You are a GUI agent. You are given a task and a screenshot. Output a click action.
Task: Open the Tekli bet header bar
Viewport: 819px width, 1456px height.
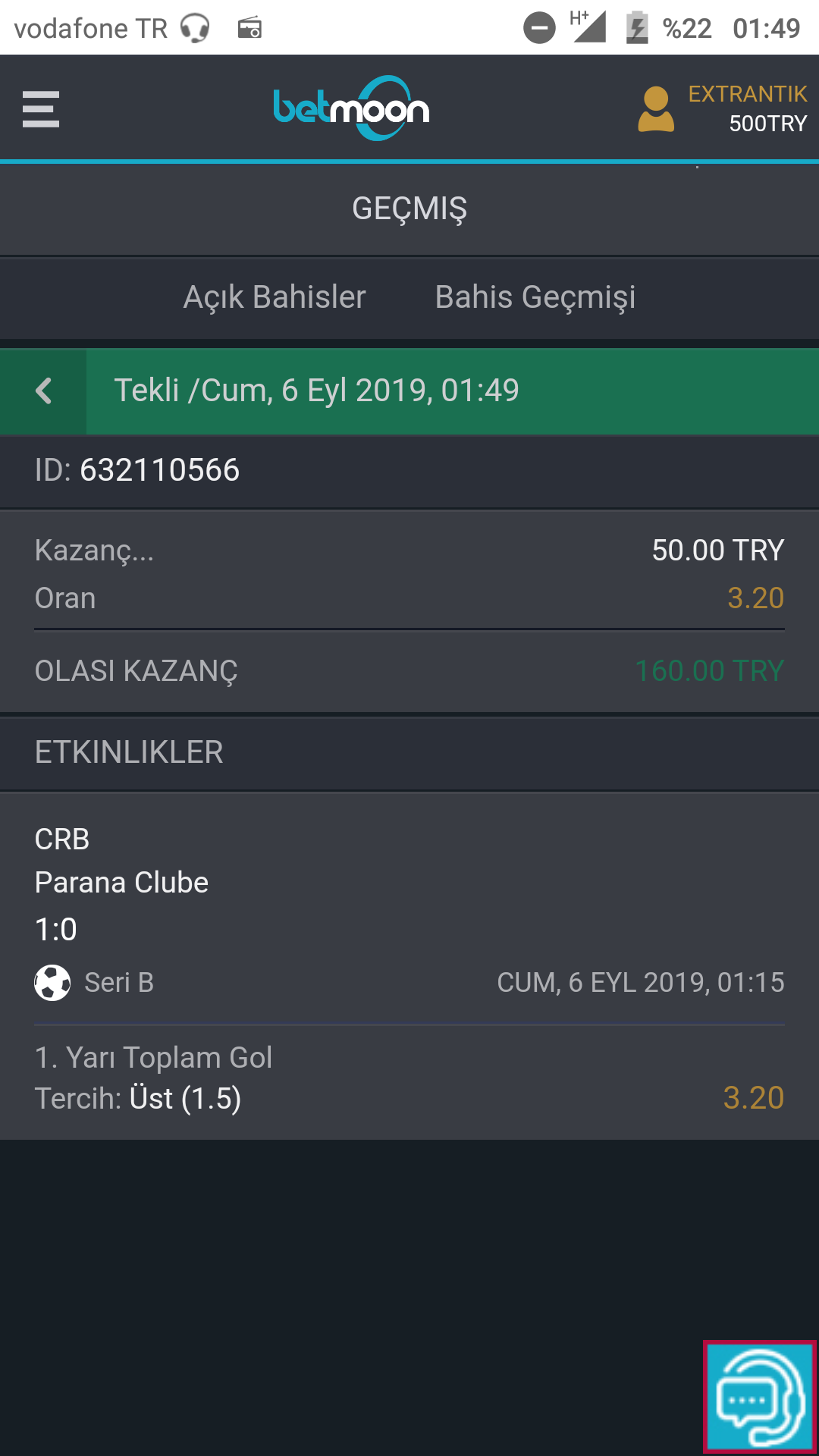[x=318, y=391]
